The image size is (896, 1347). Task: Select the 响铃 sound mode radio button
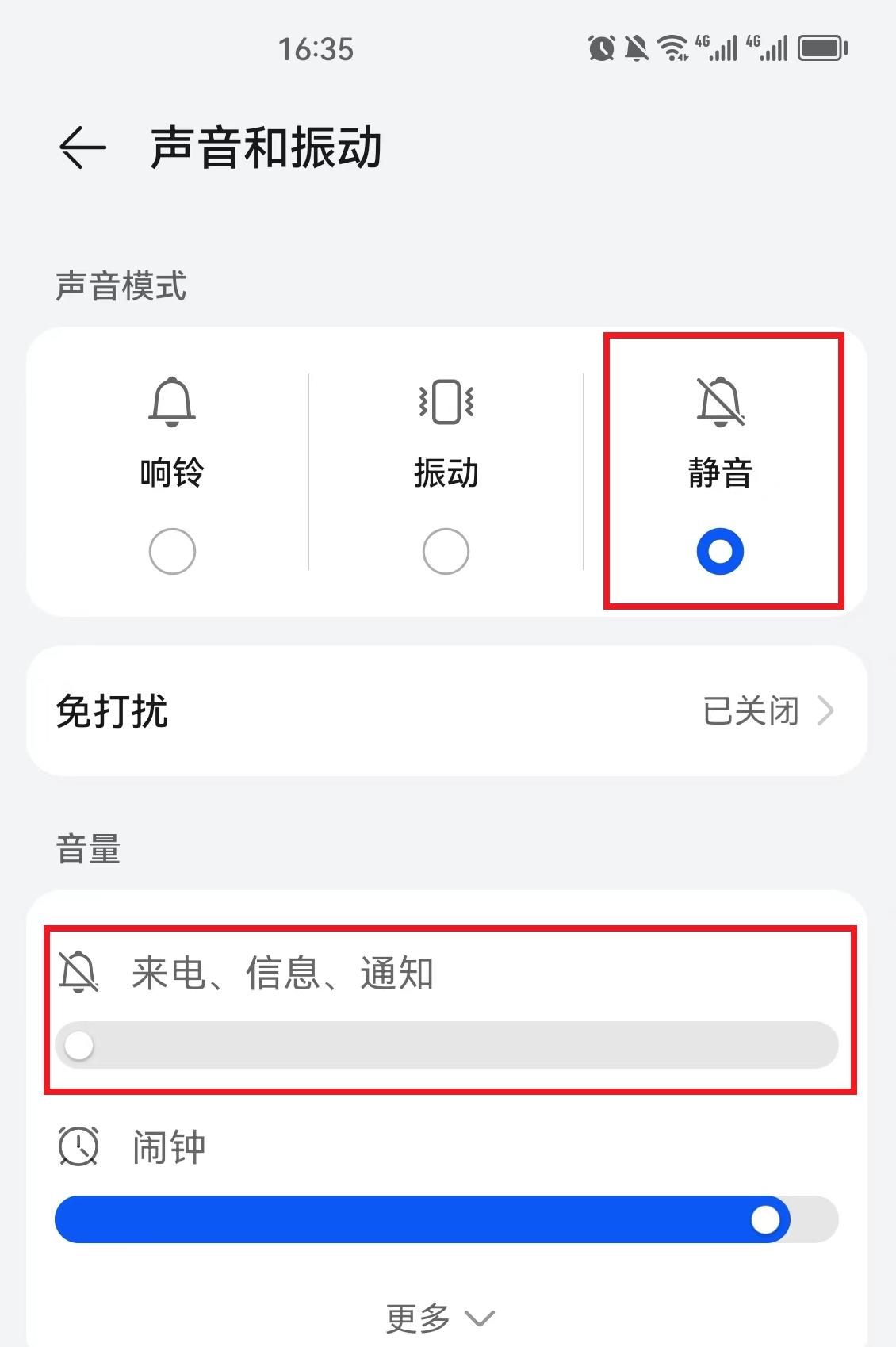(x=171, y=550)
